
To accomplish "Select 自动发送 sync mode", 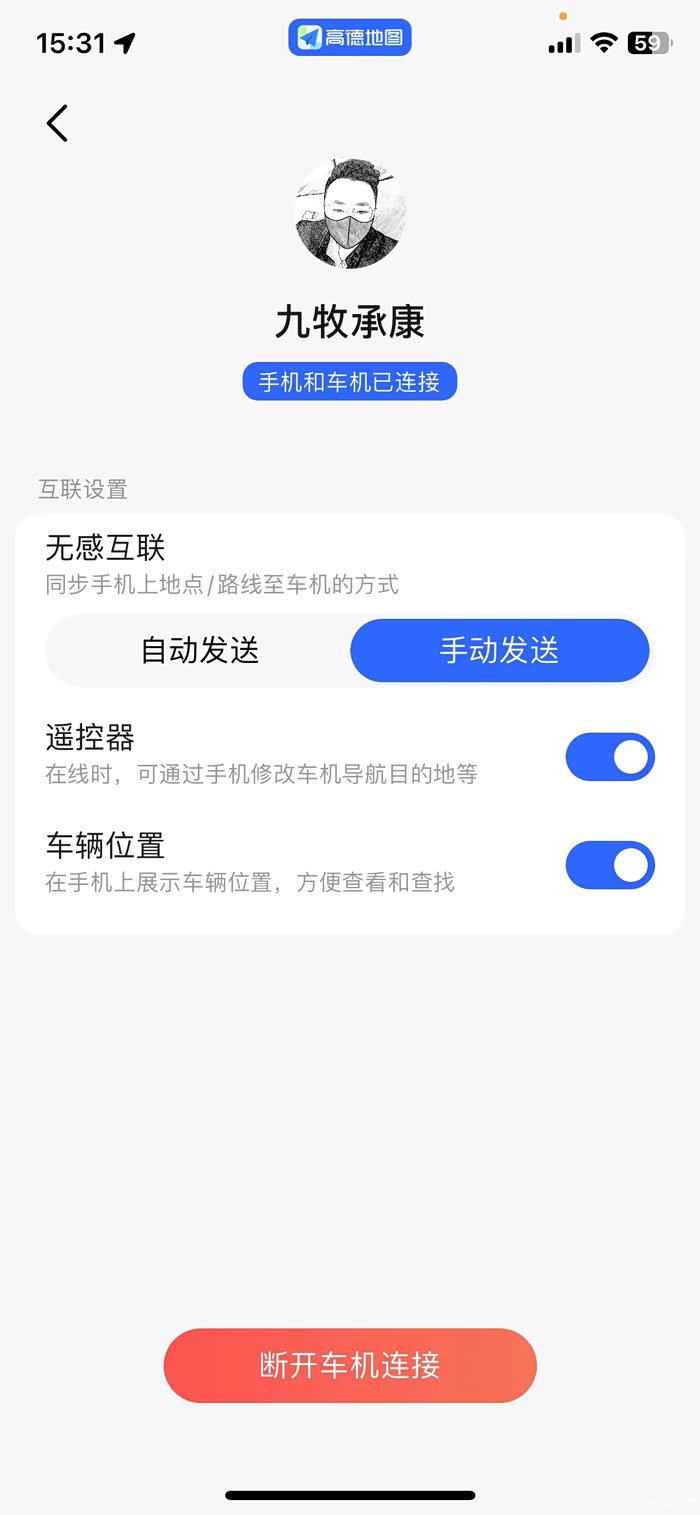I will [200, 651].
